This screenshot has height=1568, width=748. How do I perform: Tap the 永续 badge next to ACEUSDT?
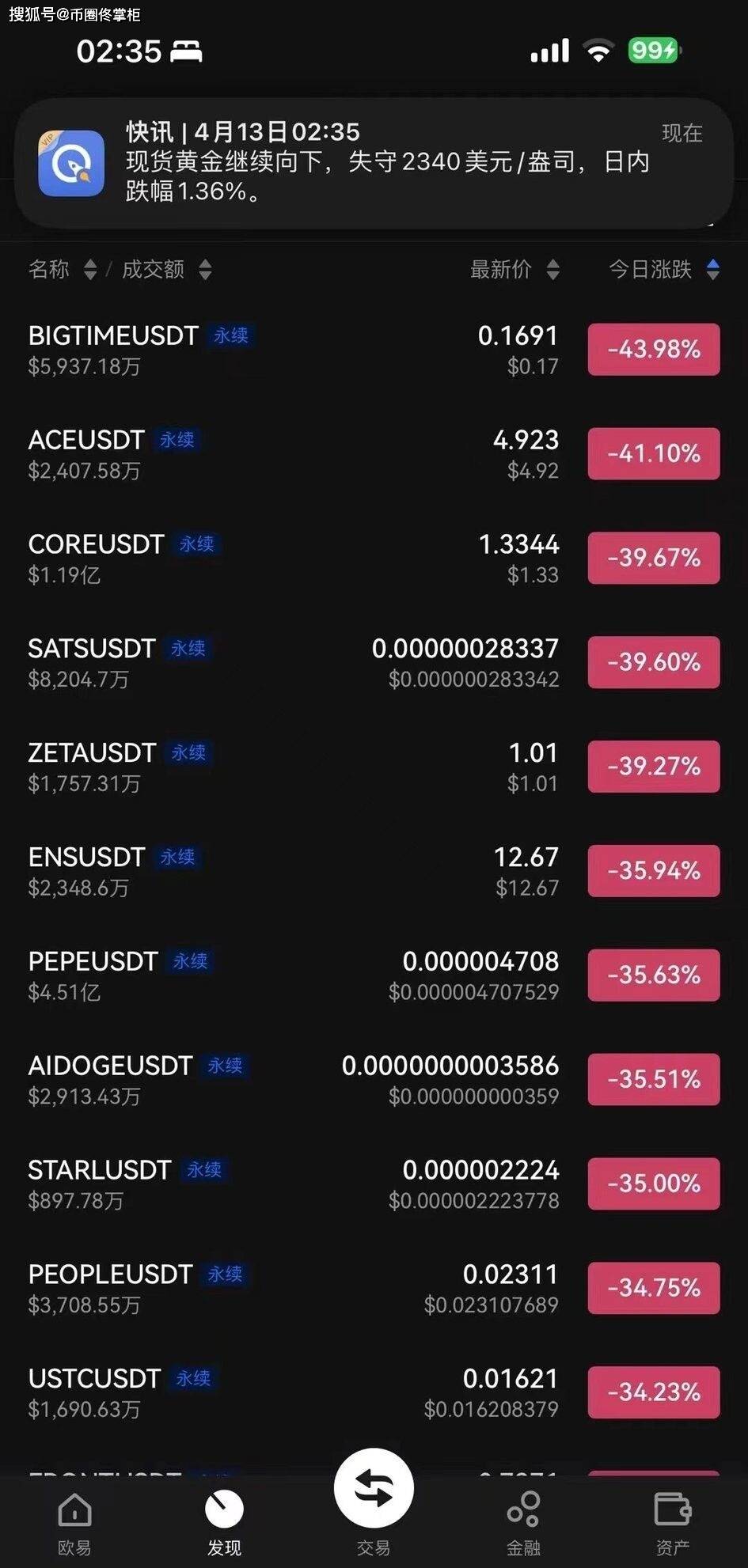175,440
